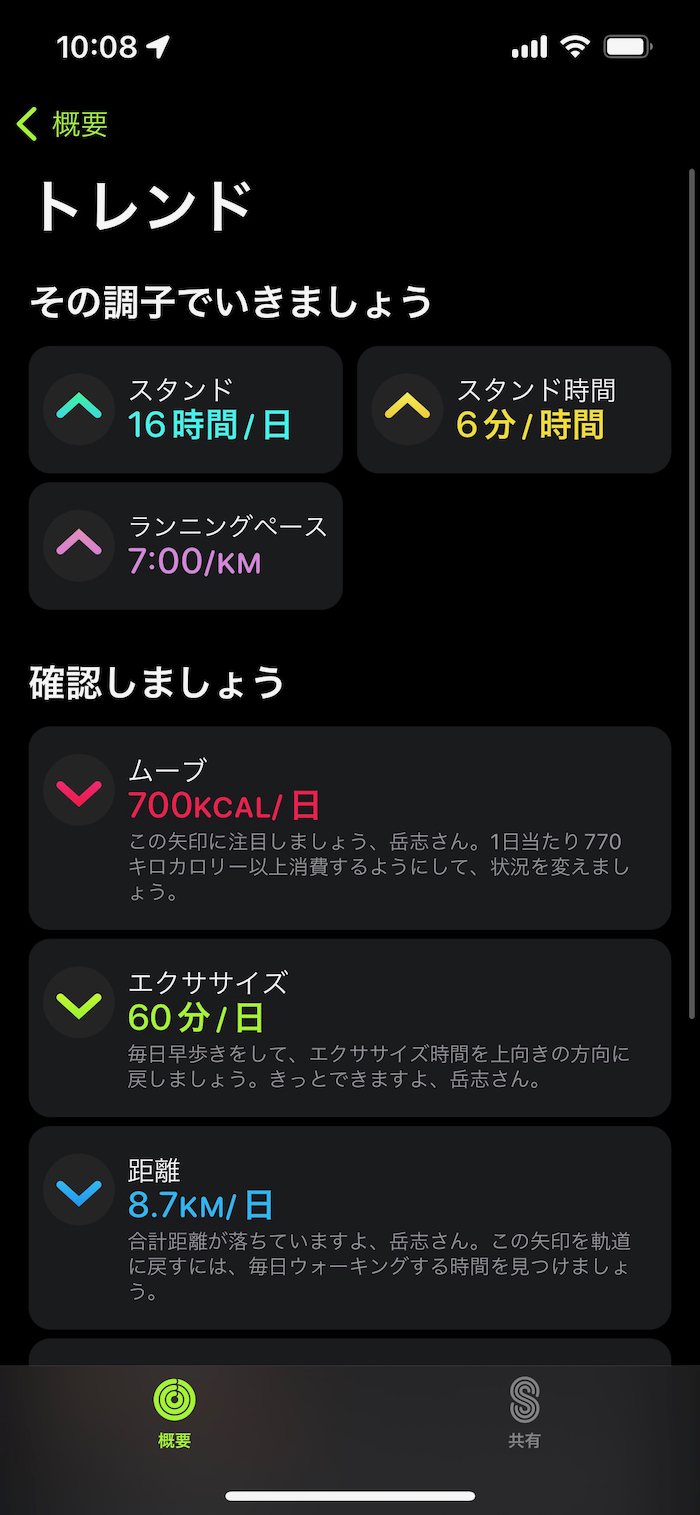Viewport: 700px width, 1515px height.
Task: Open the スタンド trend card
Action: point(186,409)
